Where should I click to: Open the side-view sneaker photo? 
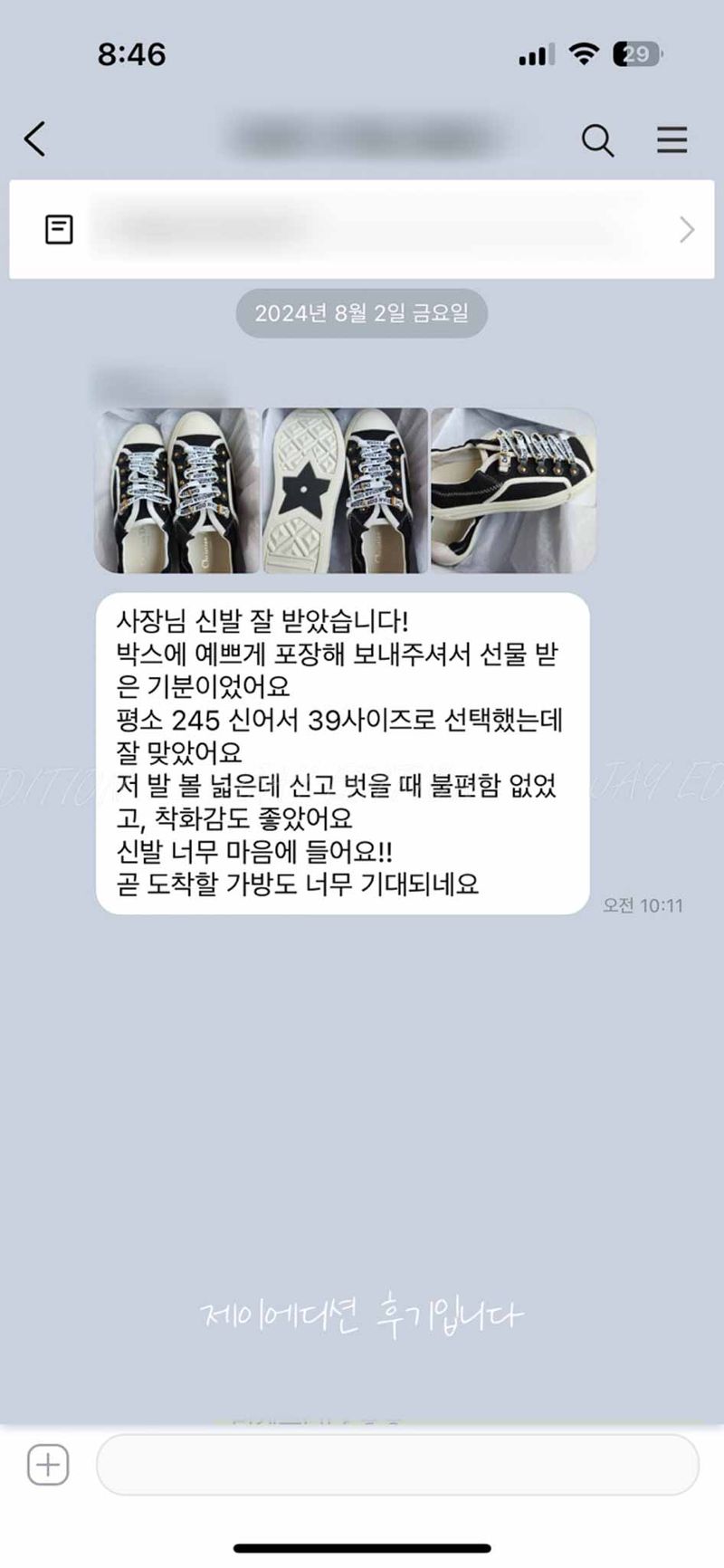pyautogui.click(x=513, y=491)
